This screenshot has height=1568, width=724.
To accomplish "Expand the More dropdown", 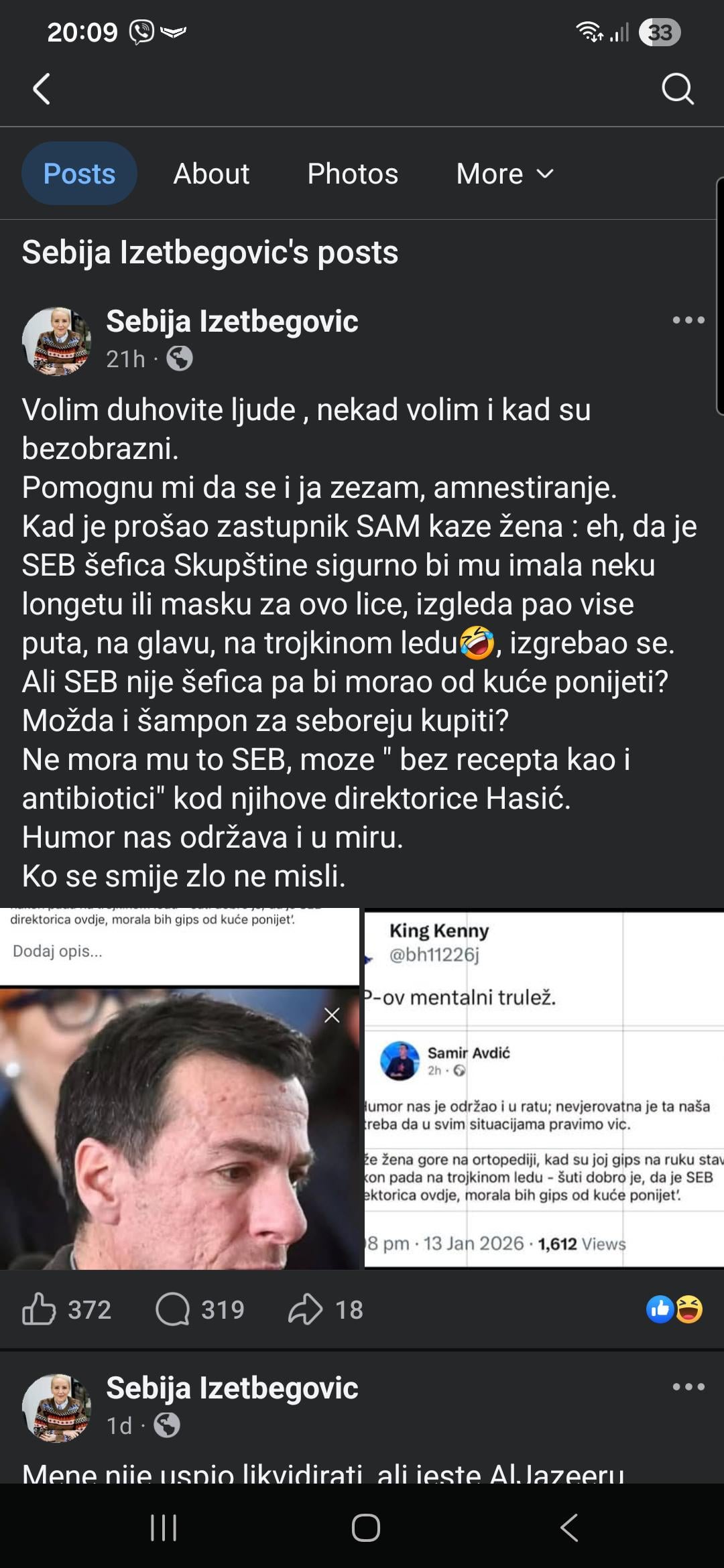I will coord(504,174).
